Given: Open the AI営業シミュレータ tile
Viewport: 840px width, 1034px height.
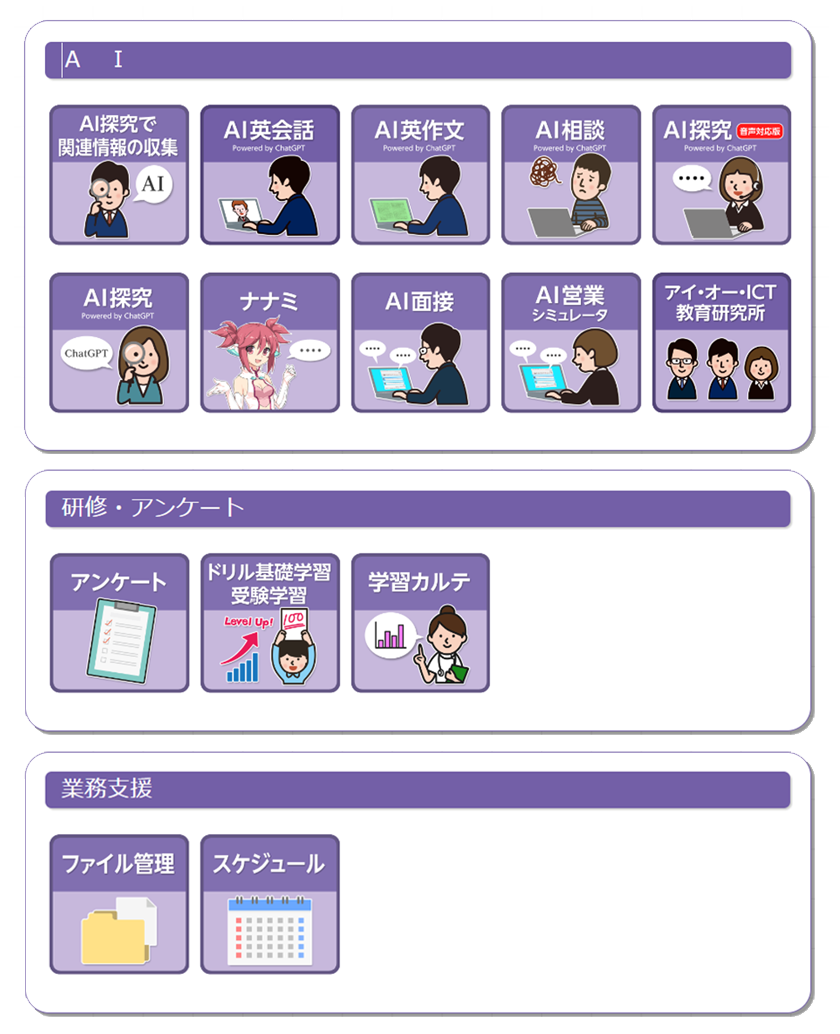Looking at the screenshot, I should click(x=571, y=343).
